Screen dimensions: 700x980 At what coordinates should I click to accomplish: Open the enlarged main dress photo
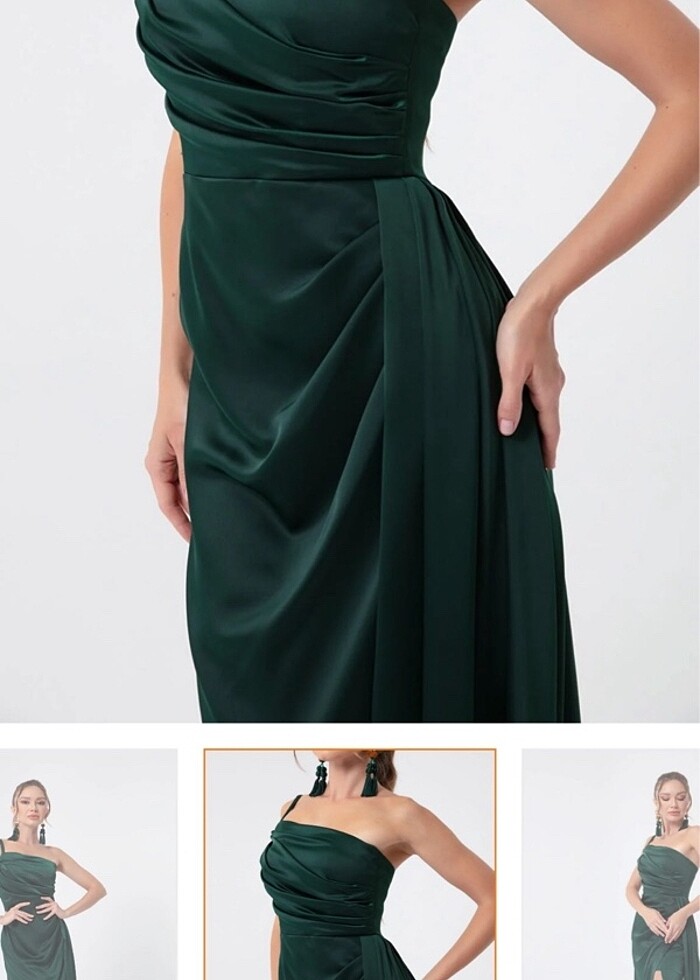(x=350, y=360)
